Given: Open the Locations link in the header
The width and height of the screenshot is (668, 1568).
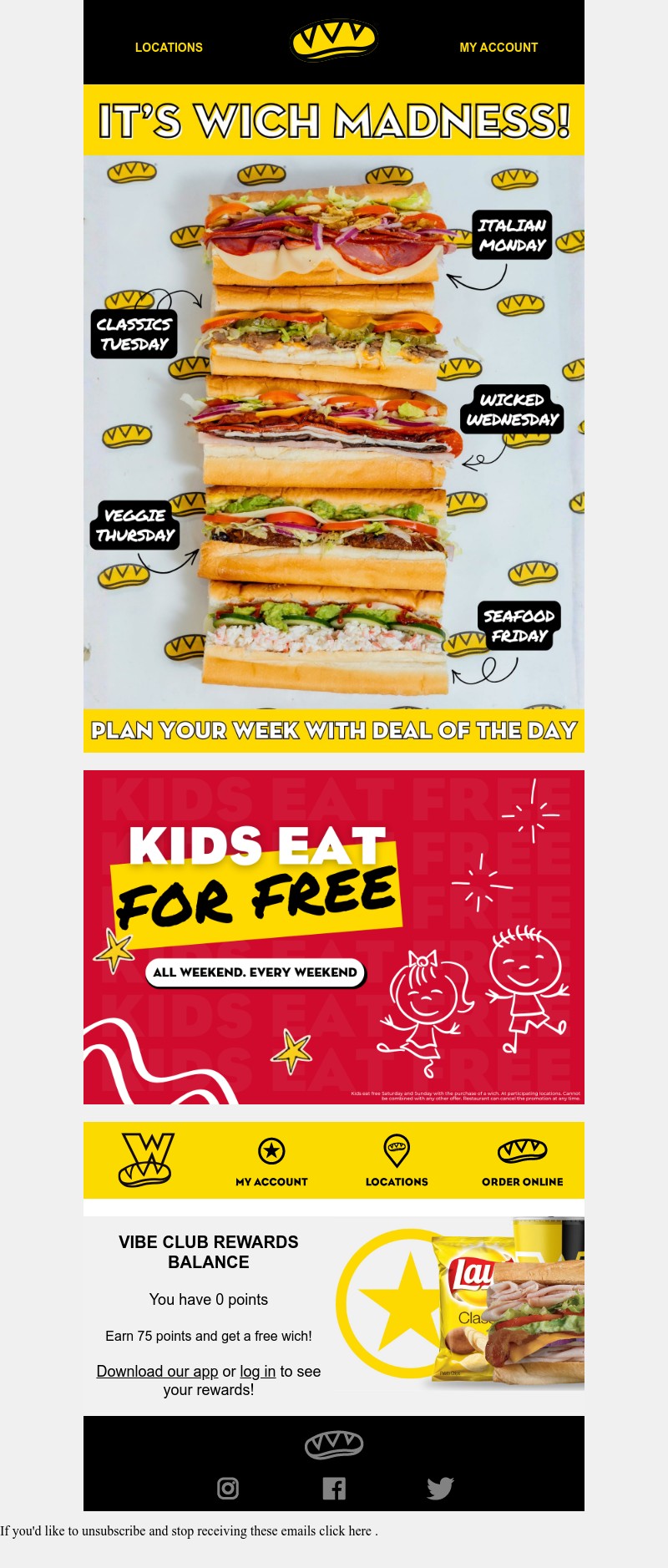Looking at the screenshot, I should (169, 48).
